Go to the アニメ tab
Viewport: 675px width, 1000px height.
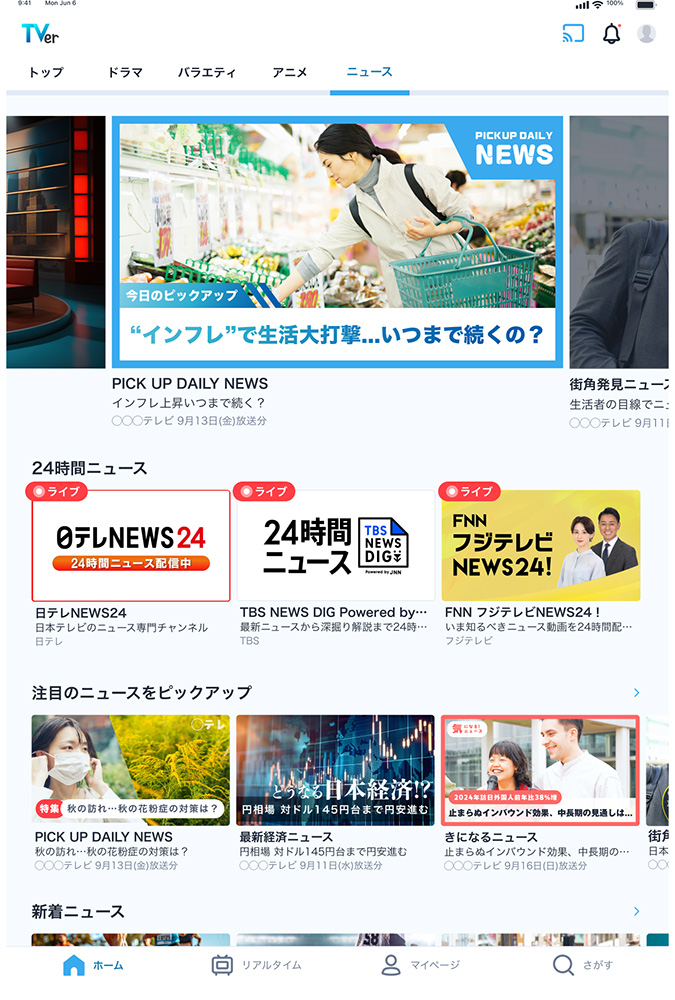[290, 72]
